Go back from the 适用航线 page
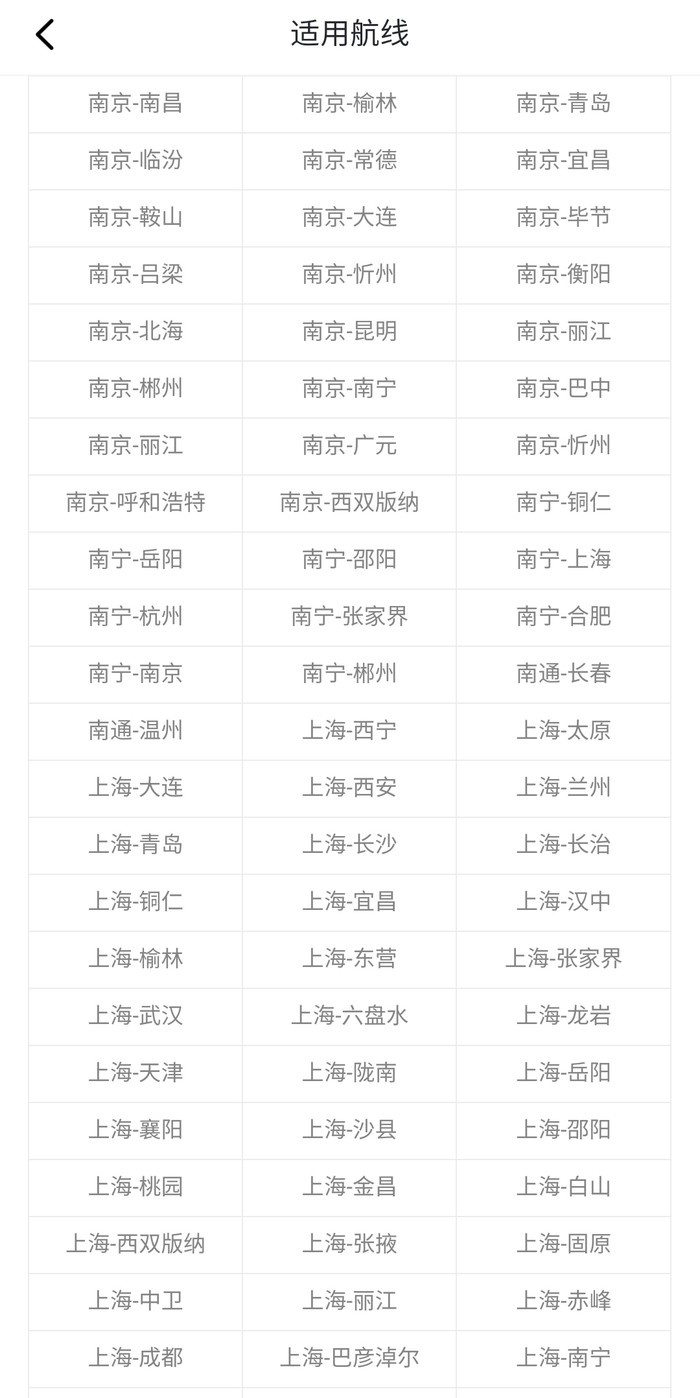 pyautogui.click(x=45, y=35)
